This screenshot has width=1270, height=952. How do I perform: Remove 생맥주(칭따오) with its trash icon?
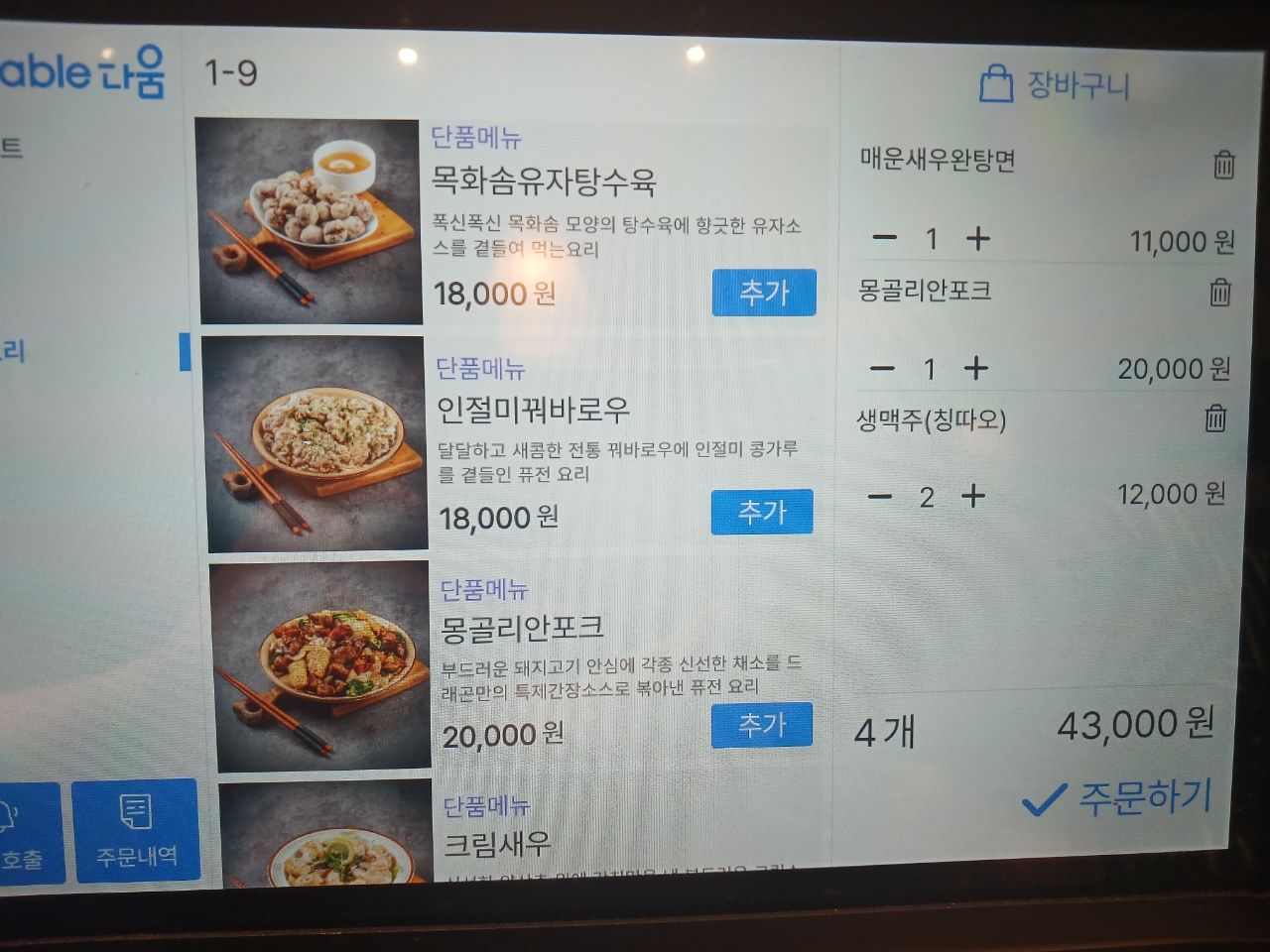(1215, 418)
